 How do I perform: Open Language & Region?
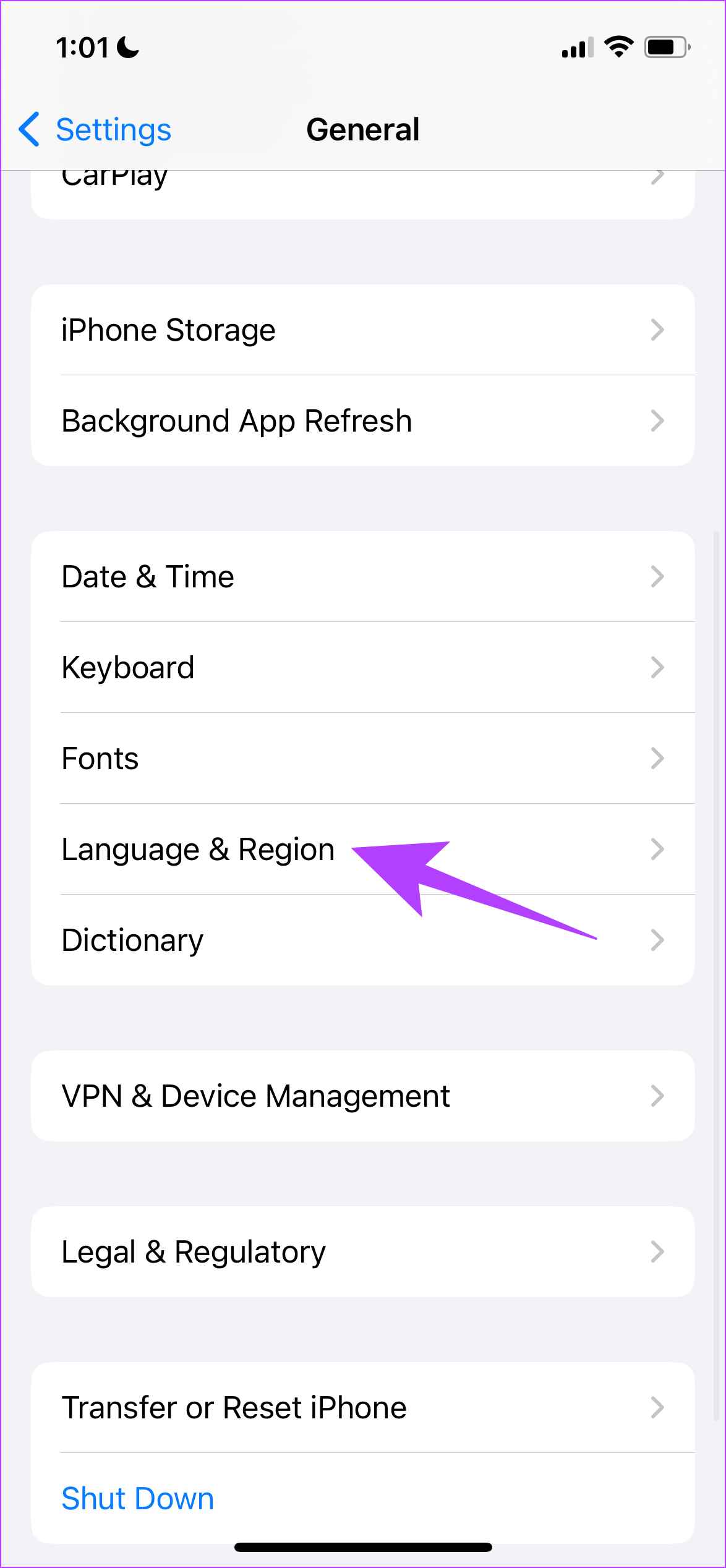coord(363,849)
